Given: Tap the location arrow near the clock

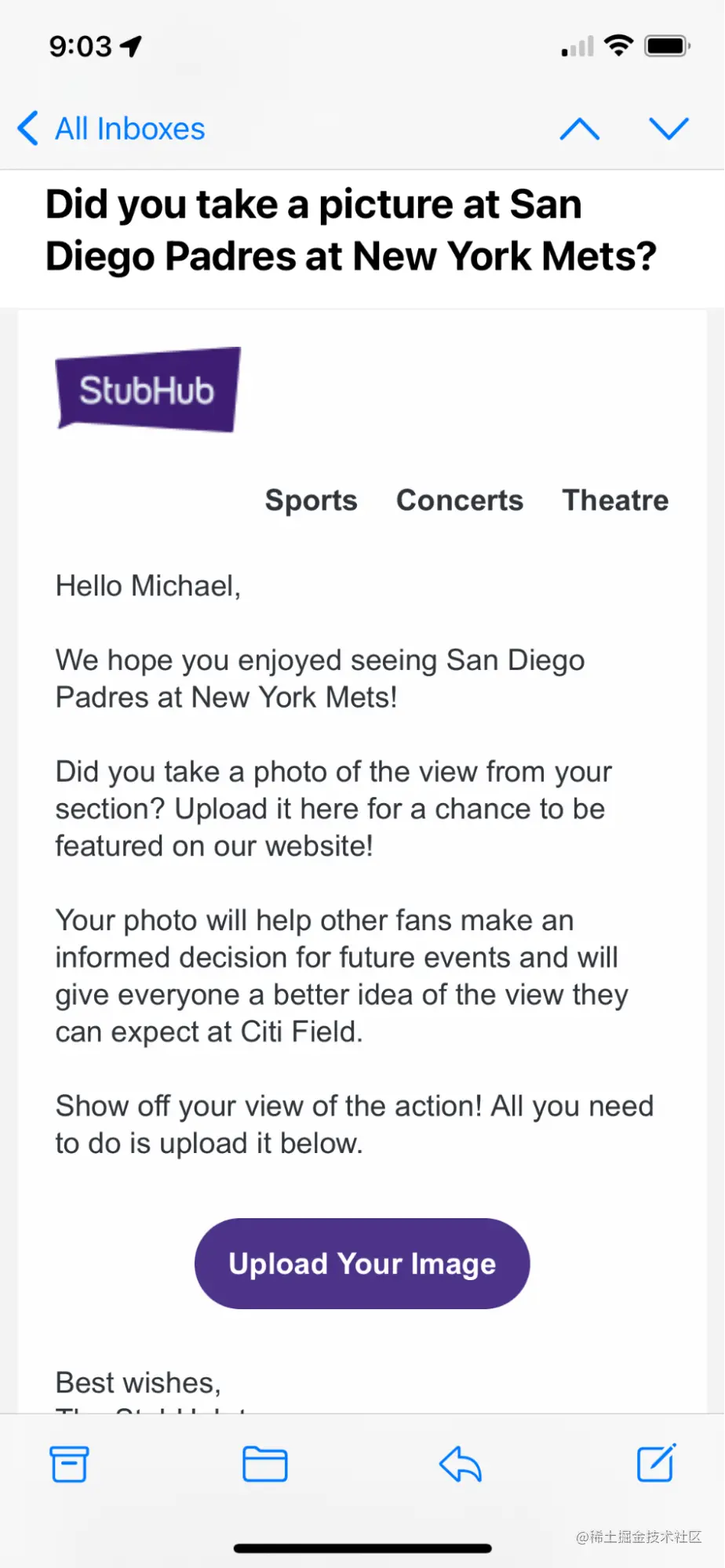Looking at the screenshot, I should [130, 47].
